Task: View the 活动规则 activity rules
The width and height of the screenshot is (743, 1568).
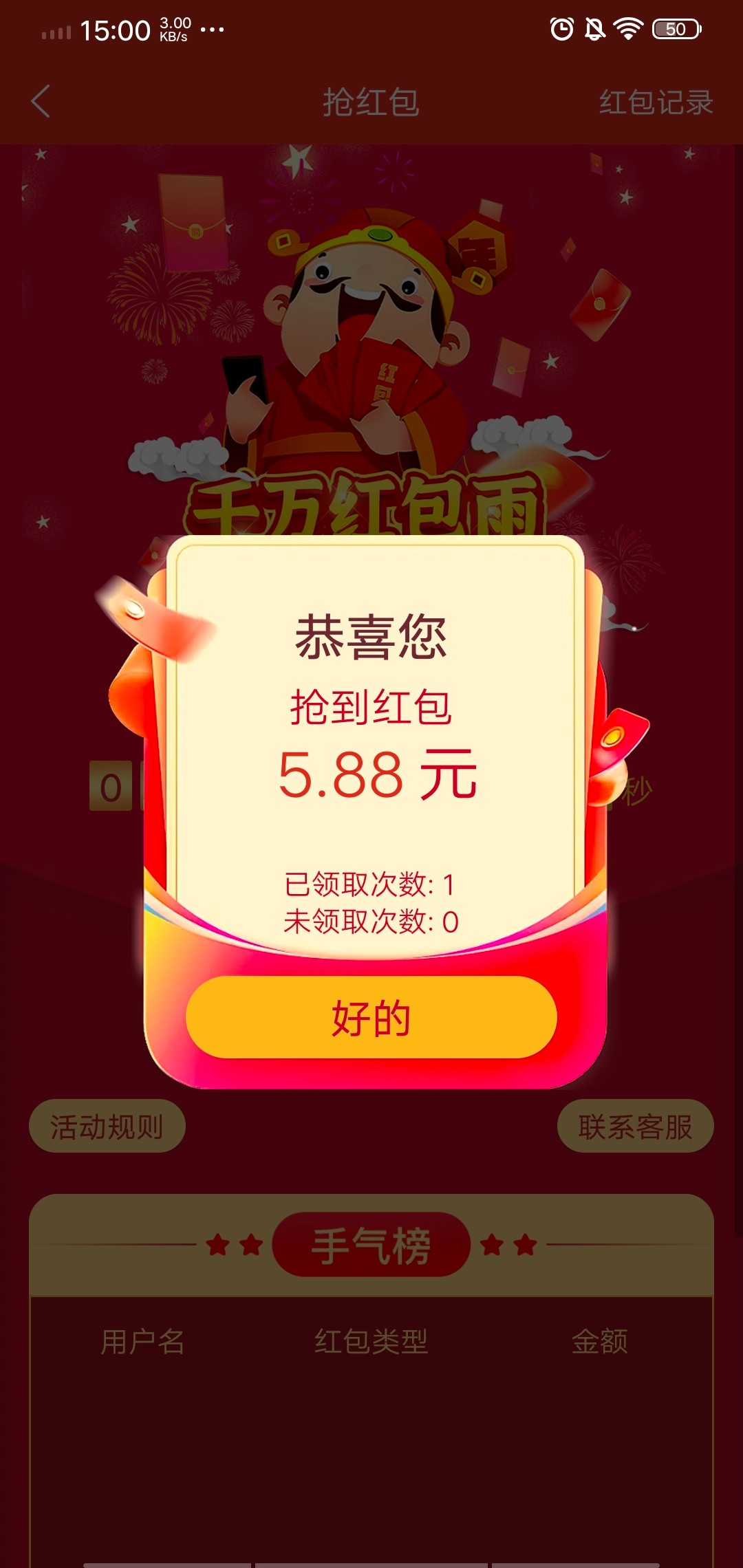Action: [107, 1126]
